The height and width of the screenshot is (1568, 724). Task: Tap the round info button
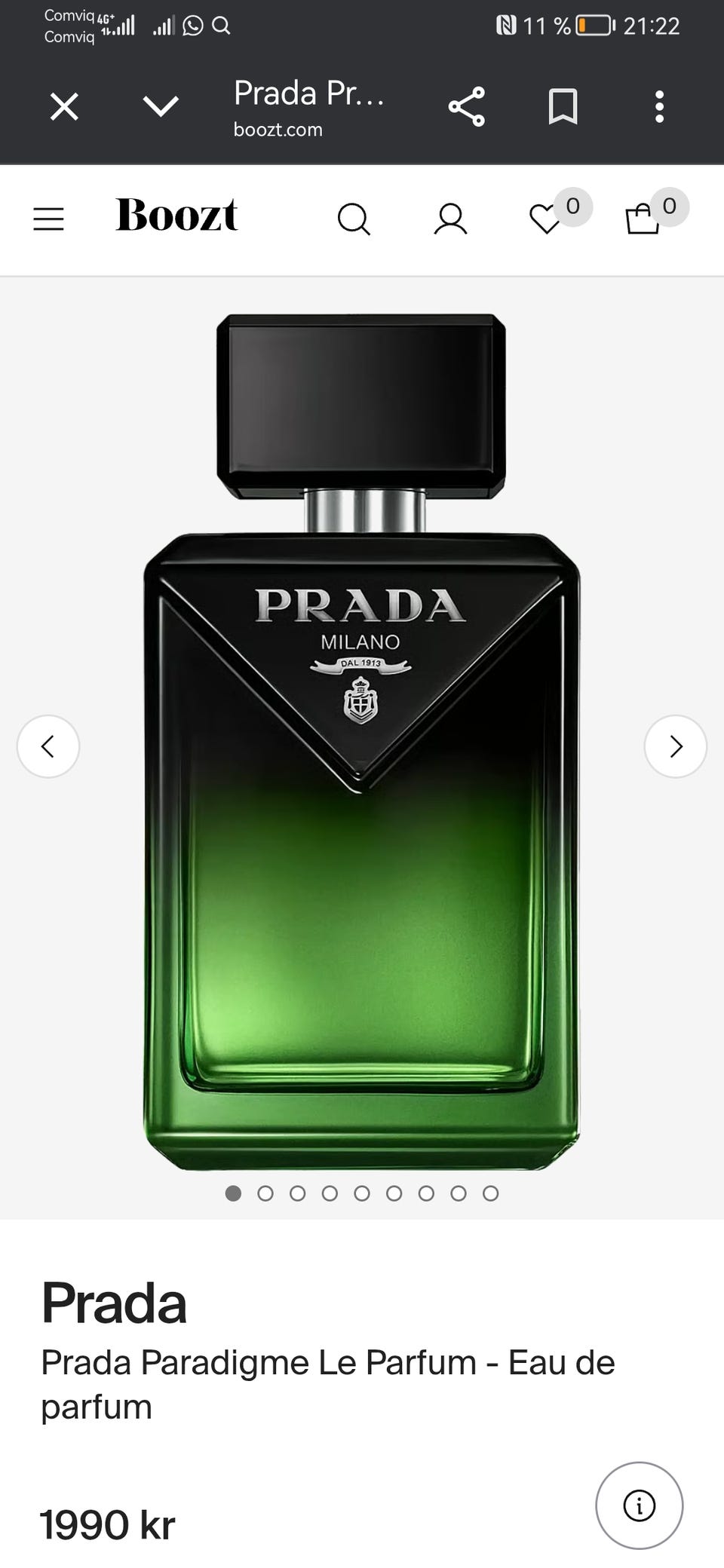tap(640, 1505)
